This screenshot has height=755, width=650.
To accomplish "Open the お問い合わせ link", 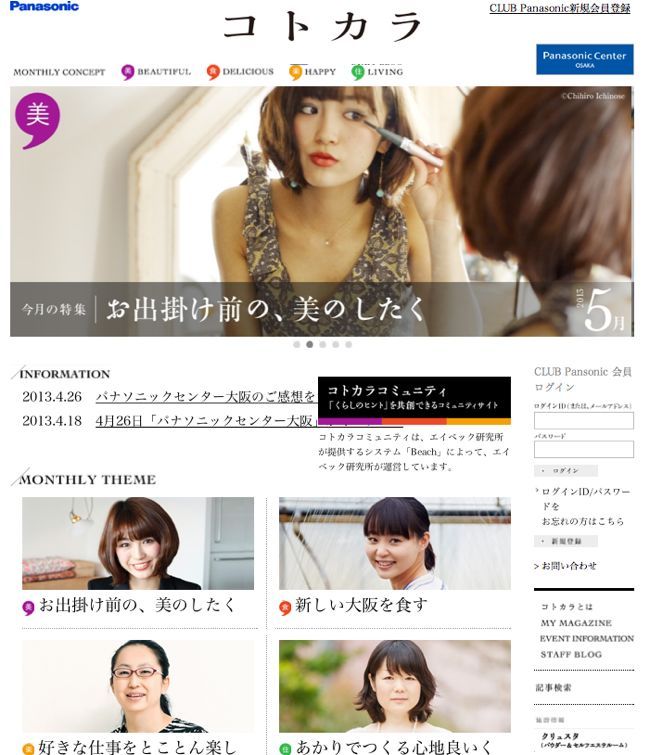I will [x=568, y=566].
